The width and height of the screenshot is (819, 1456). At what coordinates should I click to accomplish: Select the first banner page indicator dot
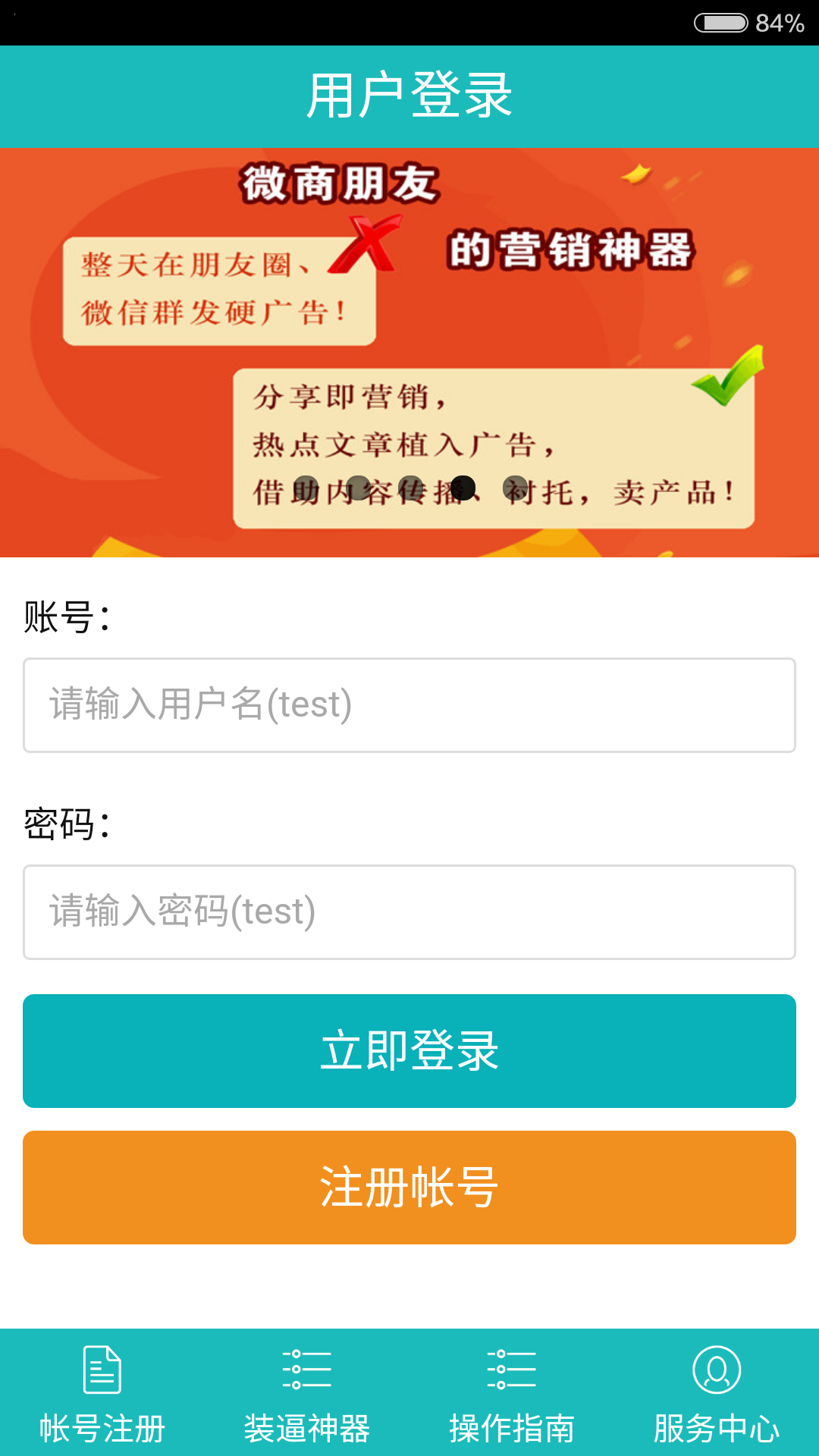tap(306, 488)
